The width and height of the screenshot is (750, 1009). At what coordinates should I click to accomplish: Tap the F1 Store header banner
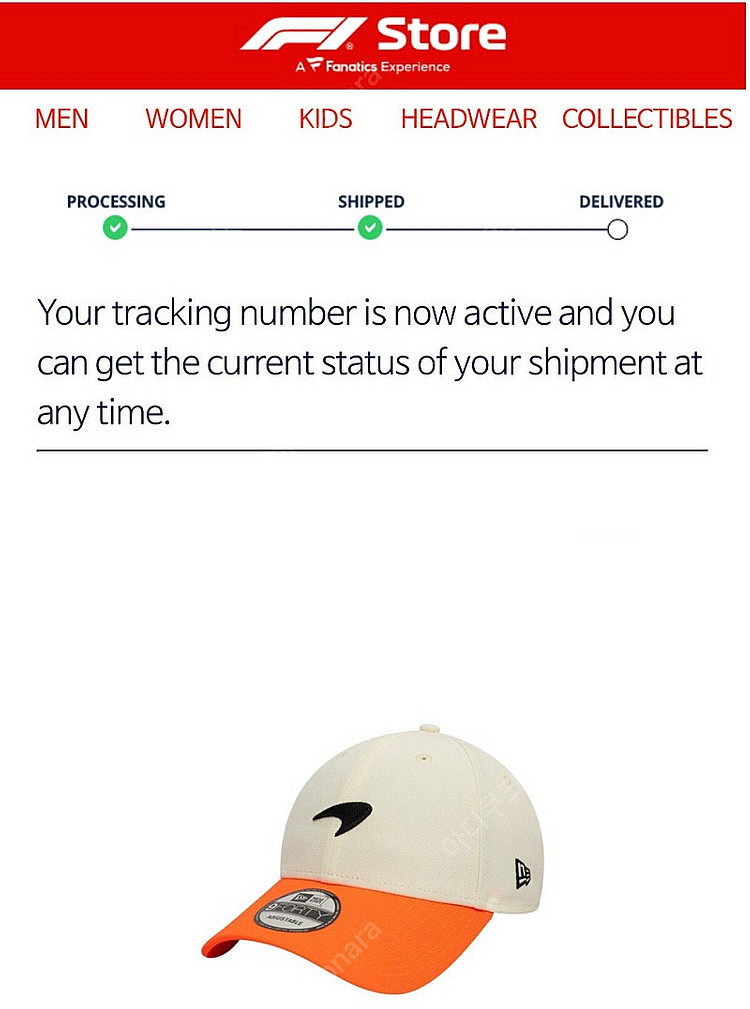coord(373,44)
